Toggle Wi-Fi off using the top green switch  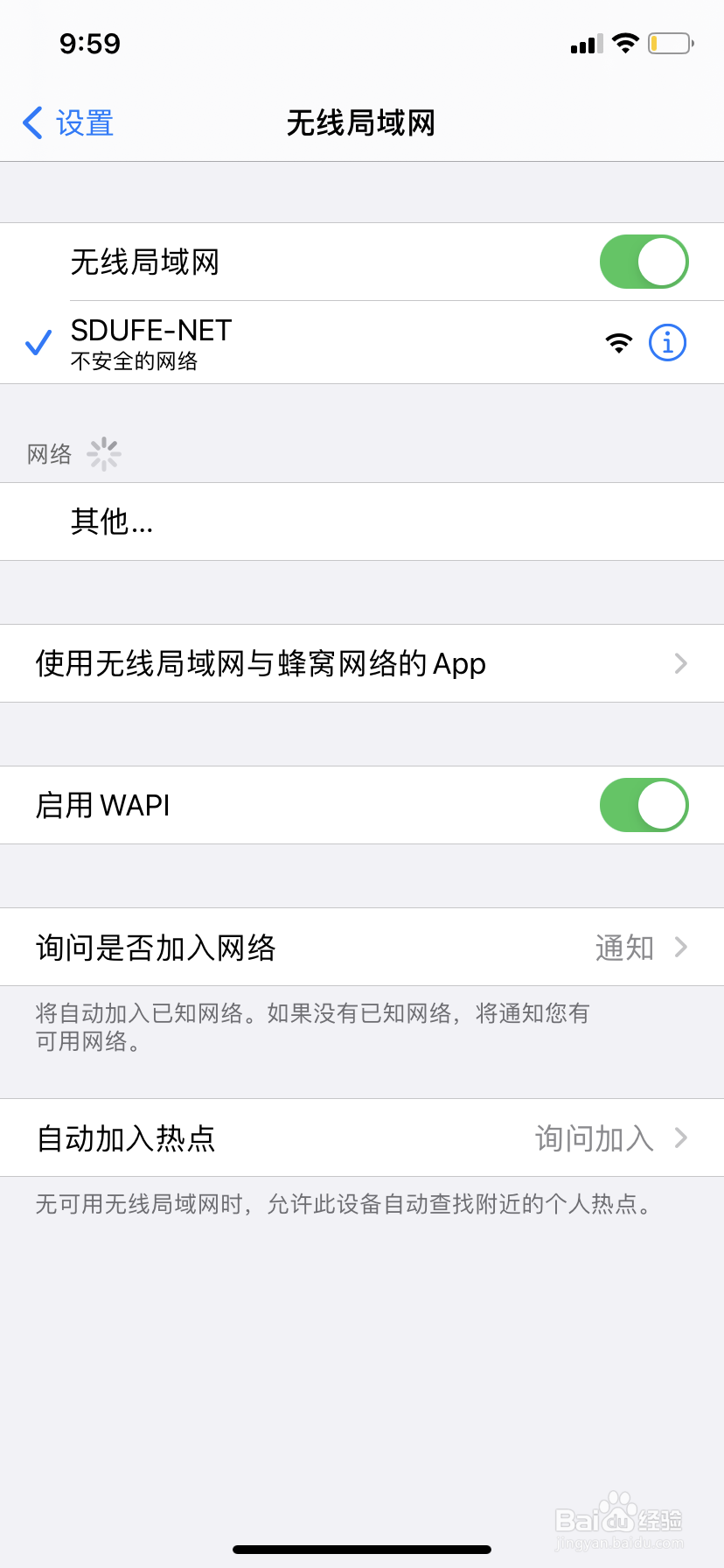[x=644, y=261]
